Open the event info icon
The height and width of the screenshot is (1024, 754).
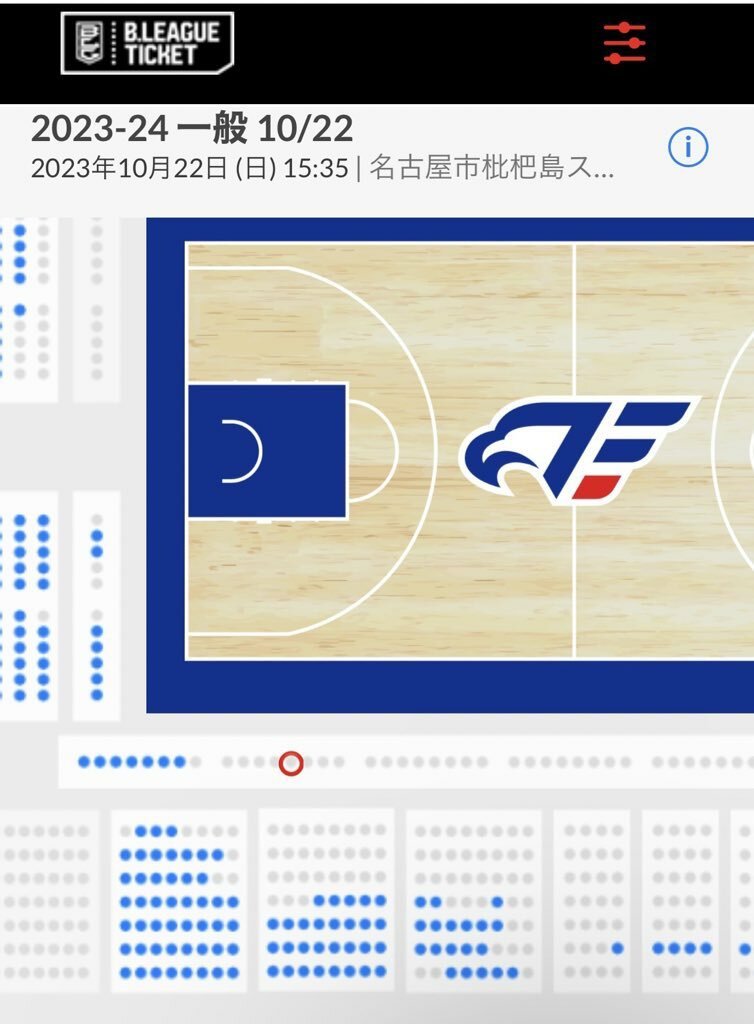pos(688,149)
